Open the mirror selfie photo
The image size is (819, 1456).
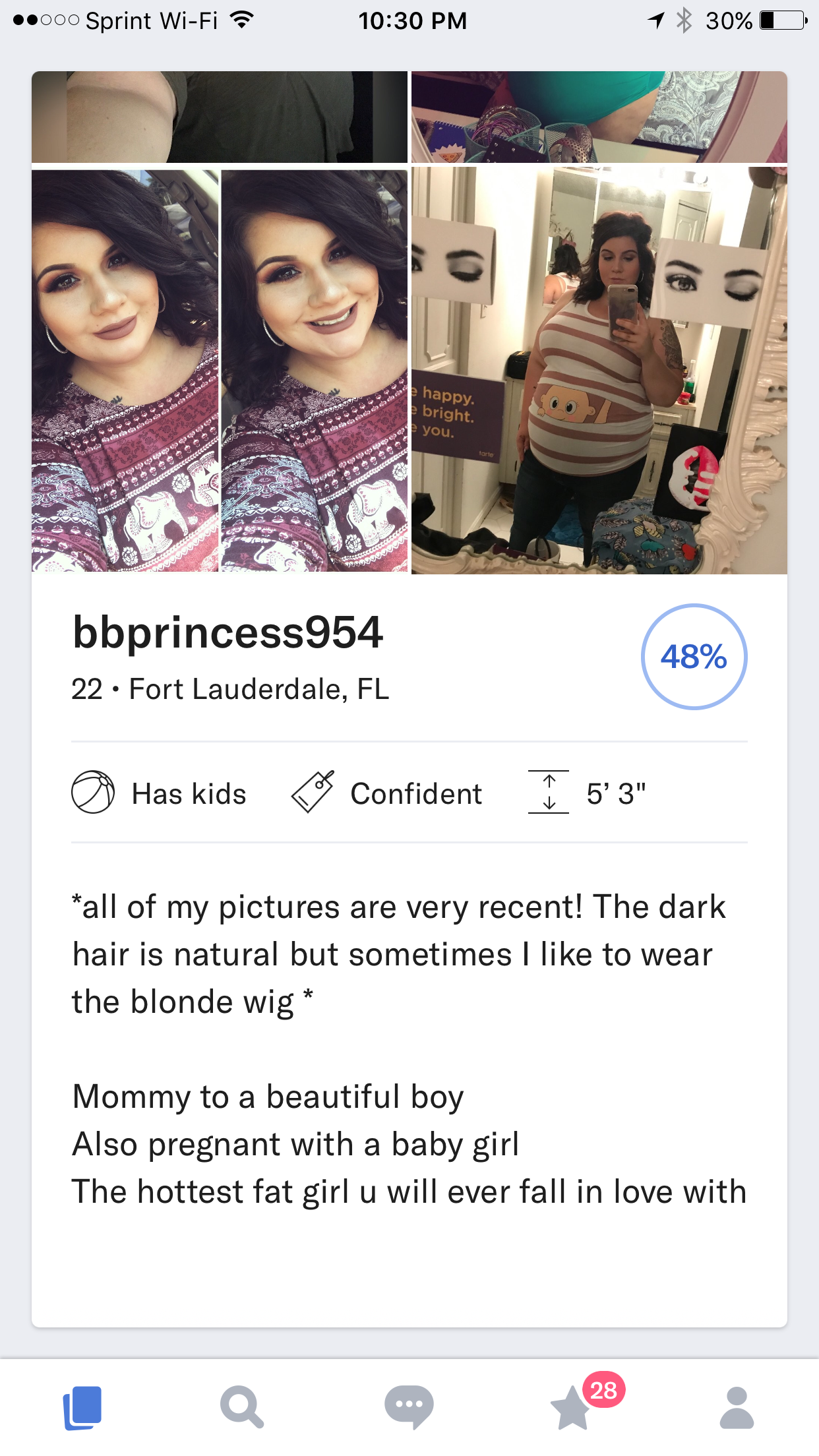coord(599,371)
